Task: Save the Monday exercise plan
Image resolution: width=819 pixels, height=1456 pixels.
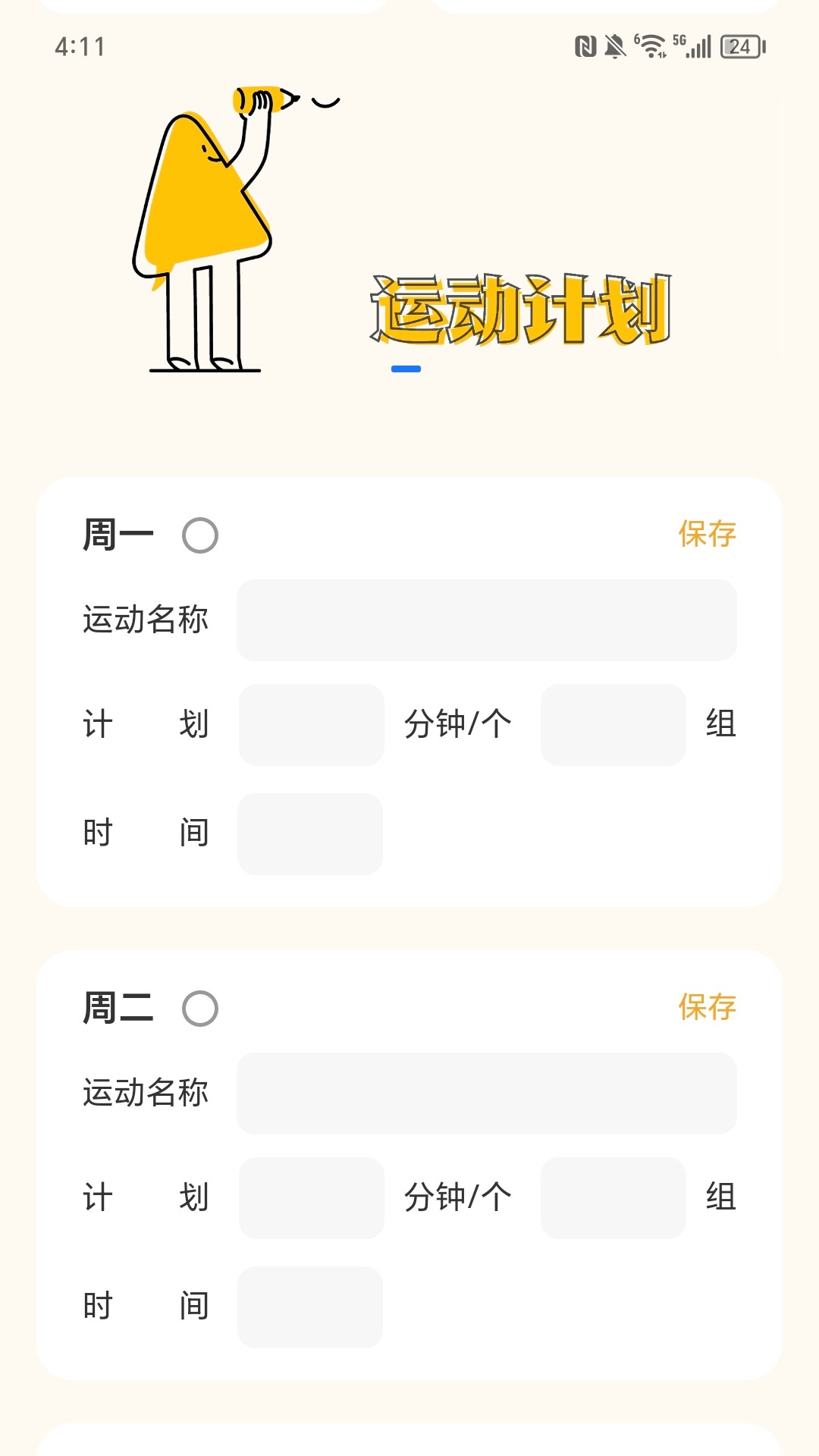Action: click(707, 535)
